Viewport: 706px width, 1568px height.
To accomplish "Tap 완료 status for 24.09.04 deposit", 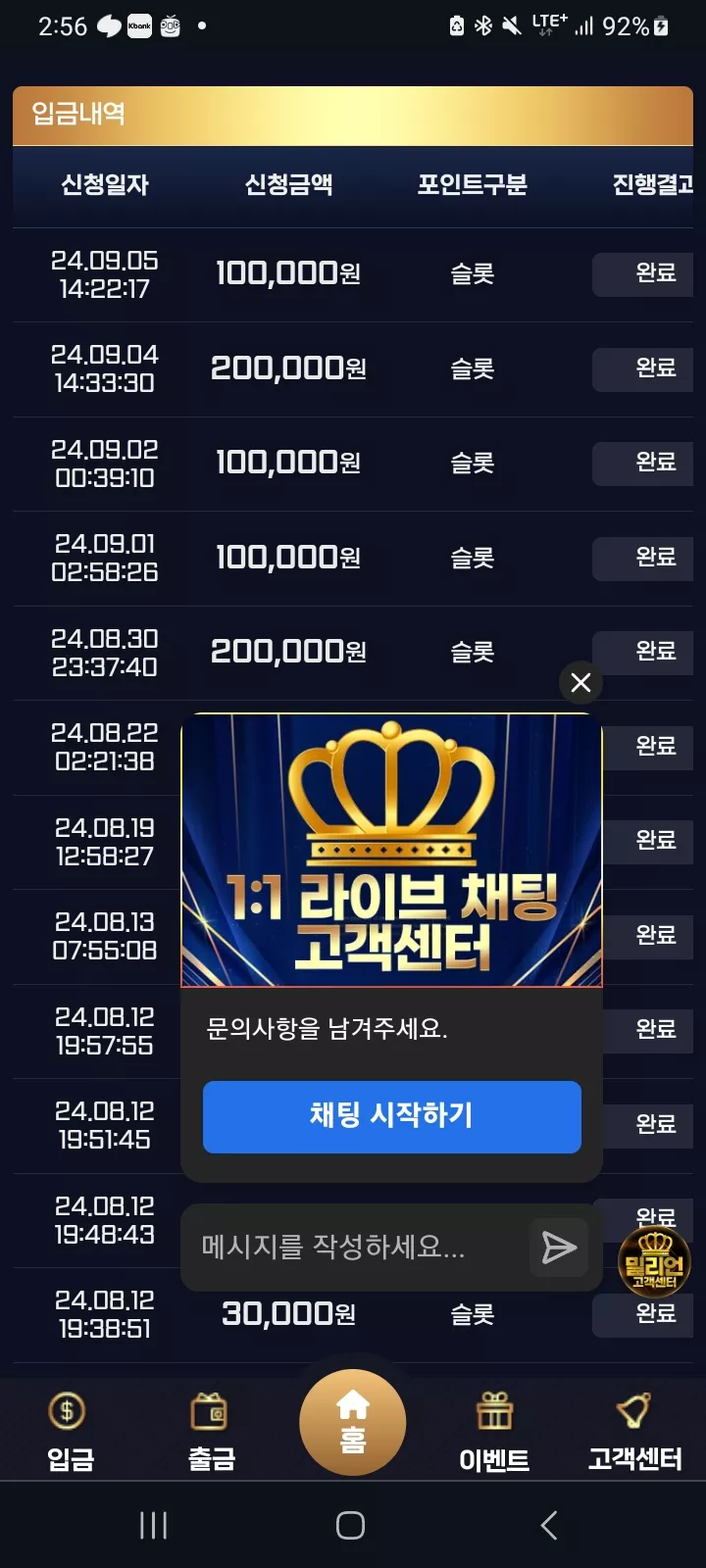I will [655, 368].
